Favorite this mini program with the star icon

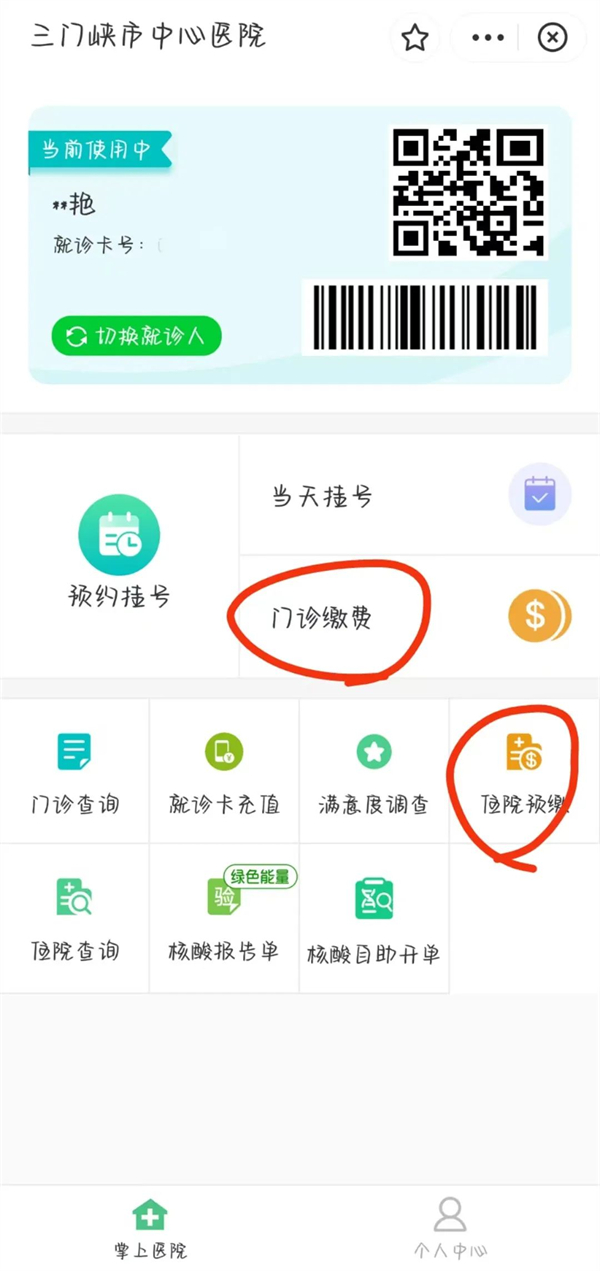click(414, 38)
